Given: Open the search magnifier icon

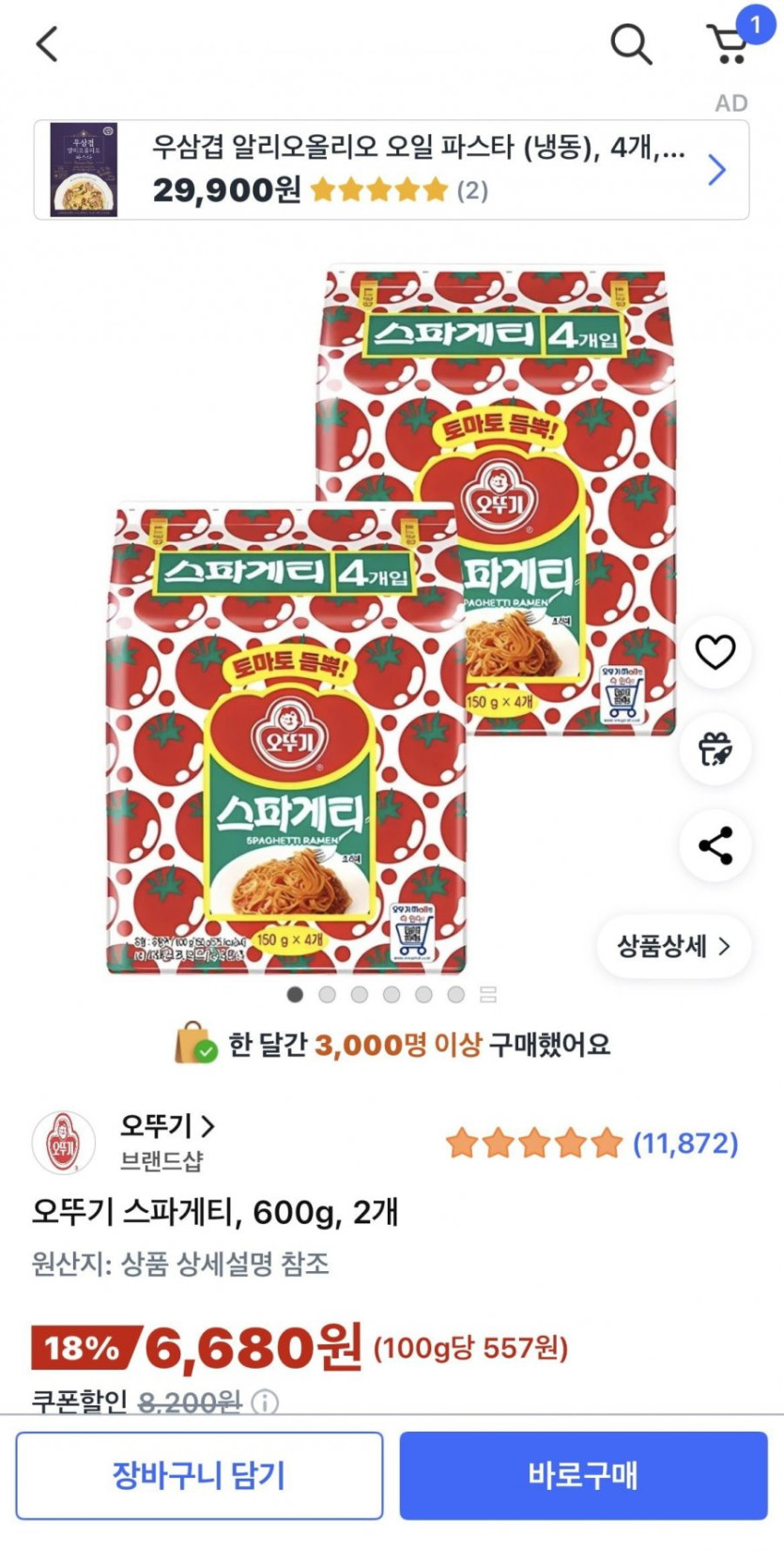Looking at the screenshot, I should pos(631,44).
